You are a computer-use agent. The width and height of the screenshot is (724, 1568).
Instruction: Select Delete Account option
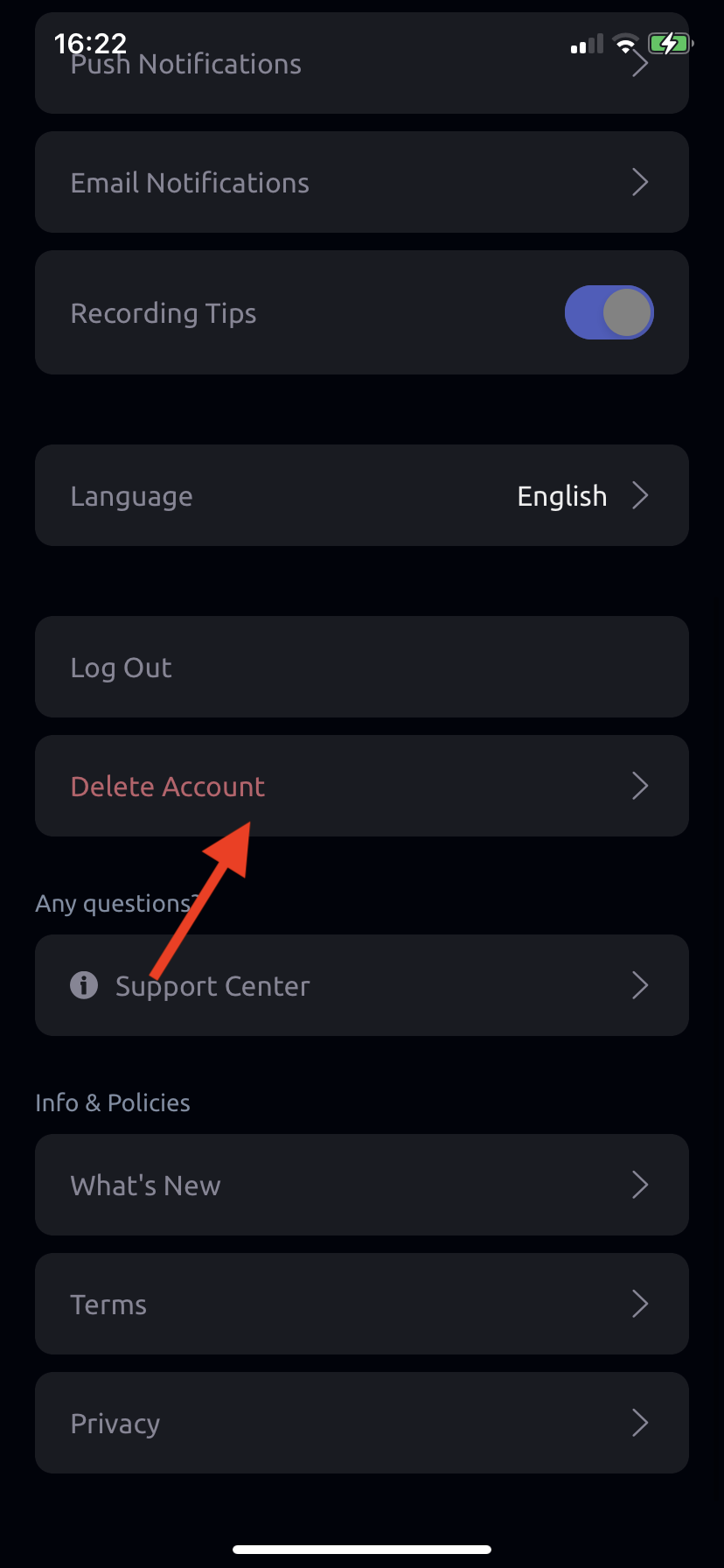tap(361, 786)
